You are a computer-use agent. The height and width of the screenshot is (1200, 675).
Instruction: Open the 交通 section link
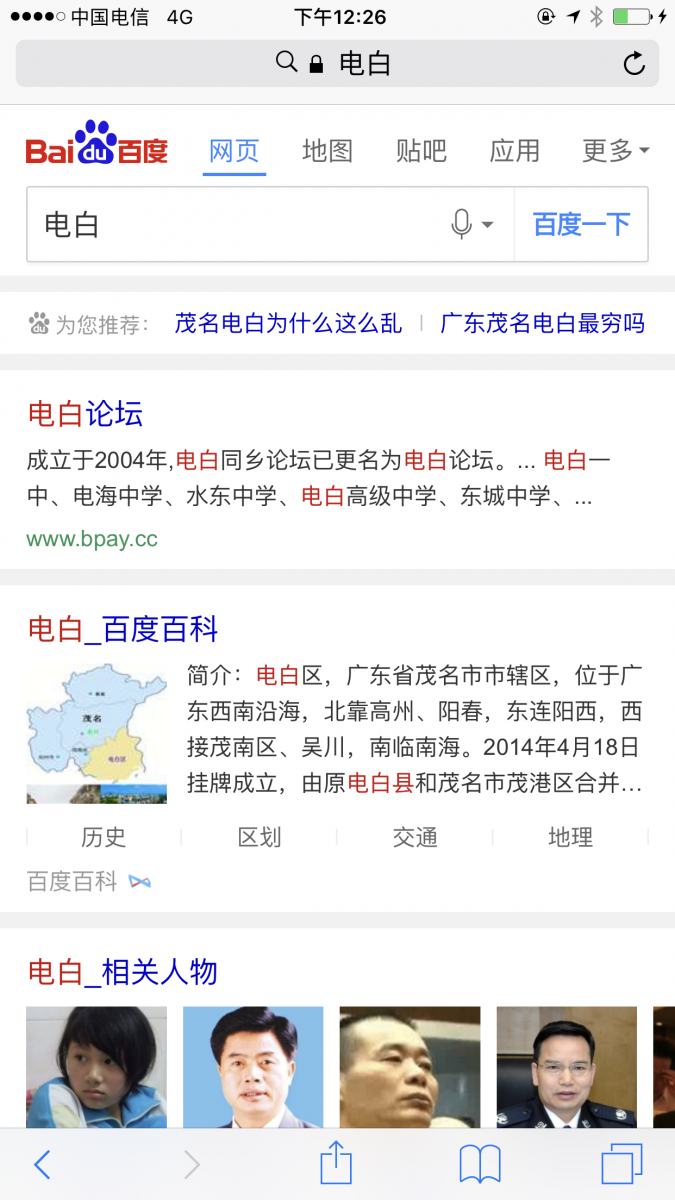pyautogui.click(x=415, y=837)
